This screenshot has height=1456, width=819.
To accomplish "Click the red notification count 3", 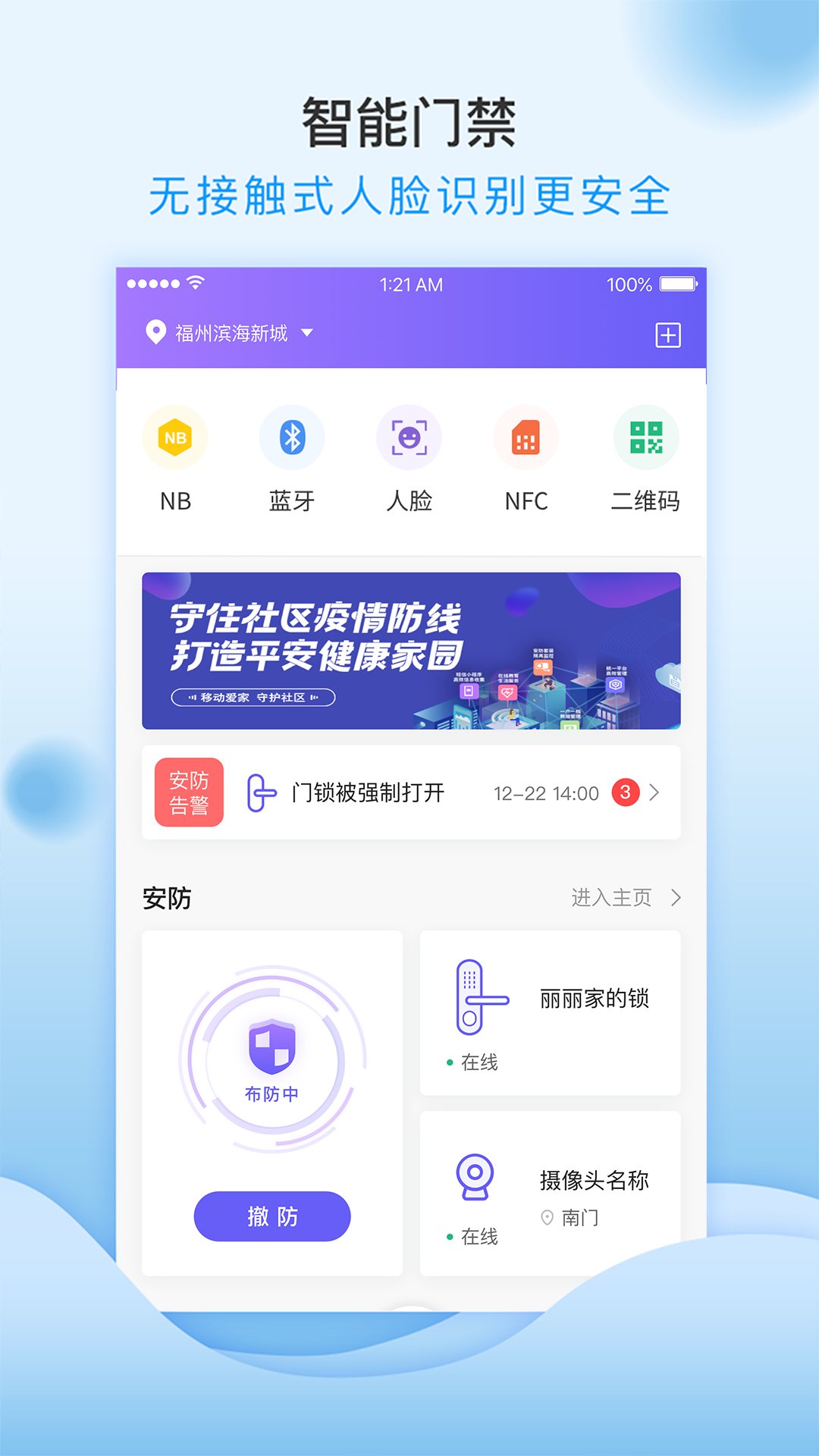I will [x=624, y=792].
